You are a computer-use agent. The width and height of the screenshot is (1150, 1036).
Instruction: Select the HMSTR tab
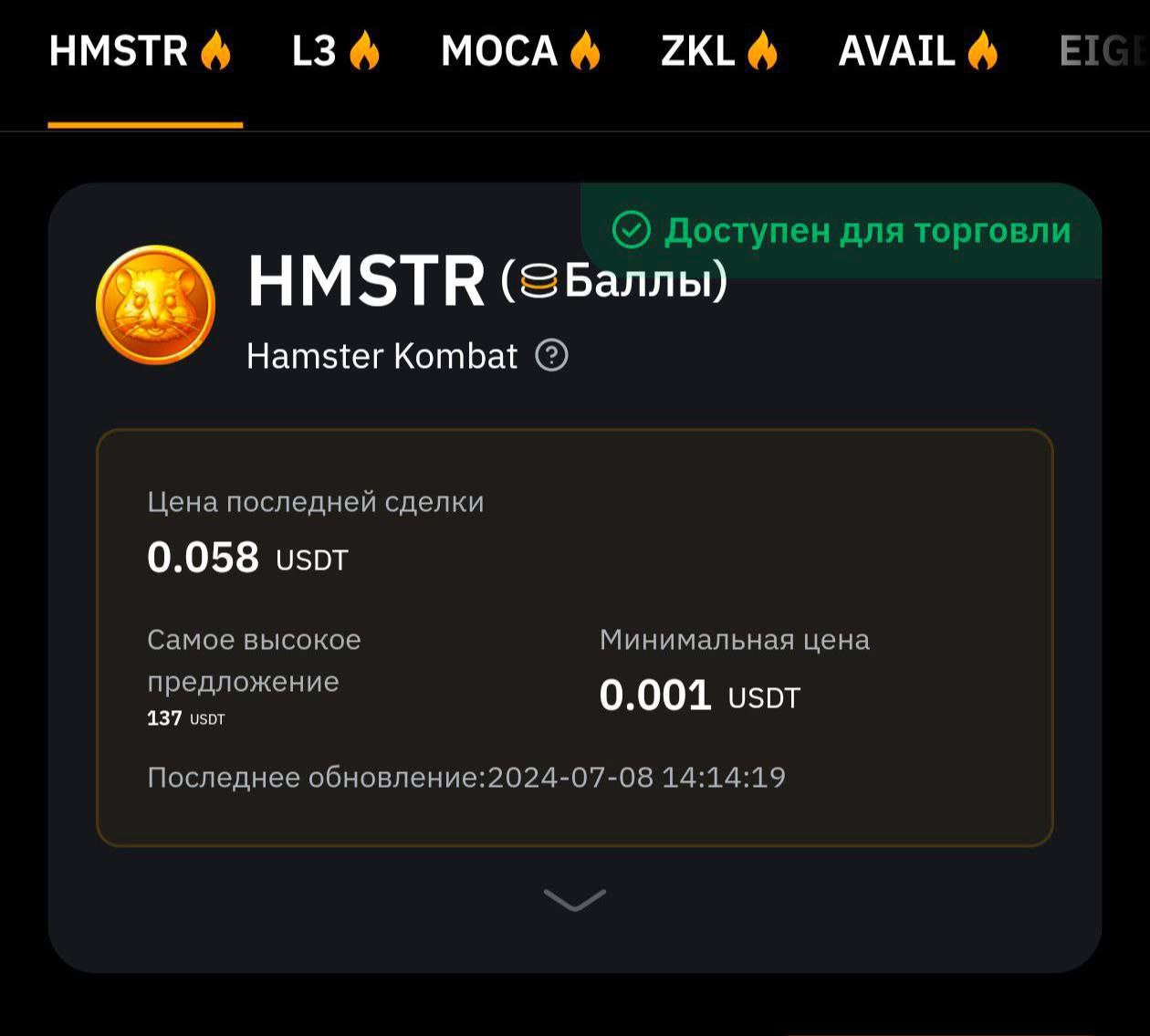140,51
